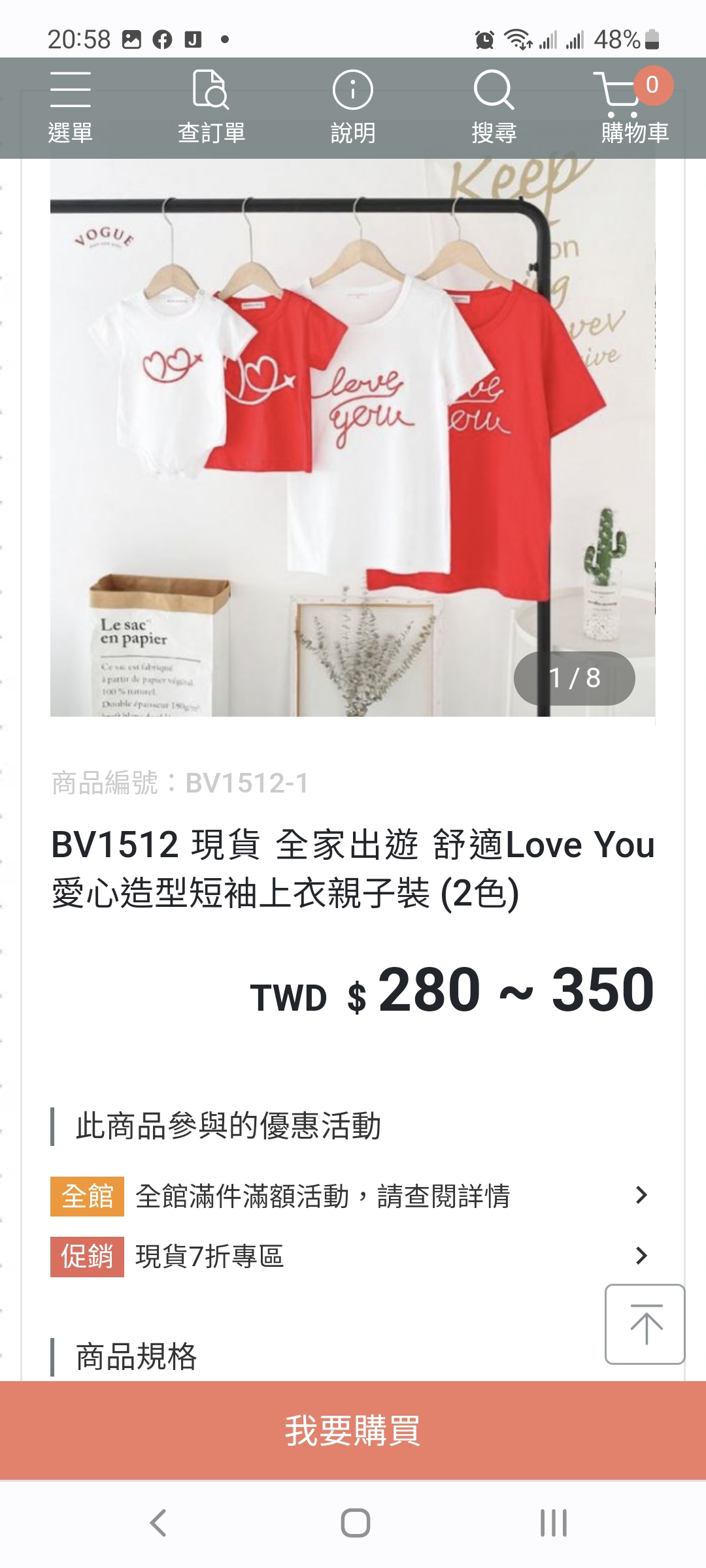Tap 我要購買 to buy this item
The width and height of the screenshot is (706, 1568).
353,1431
